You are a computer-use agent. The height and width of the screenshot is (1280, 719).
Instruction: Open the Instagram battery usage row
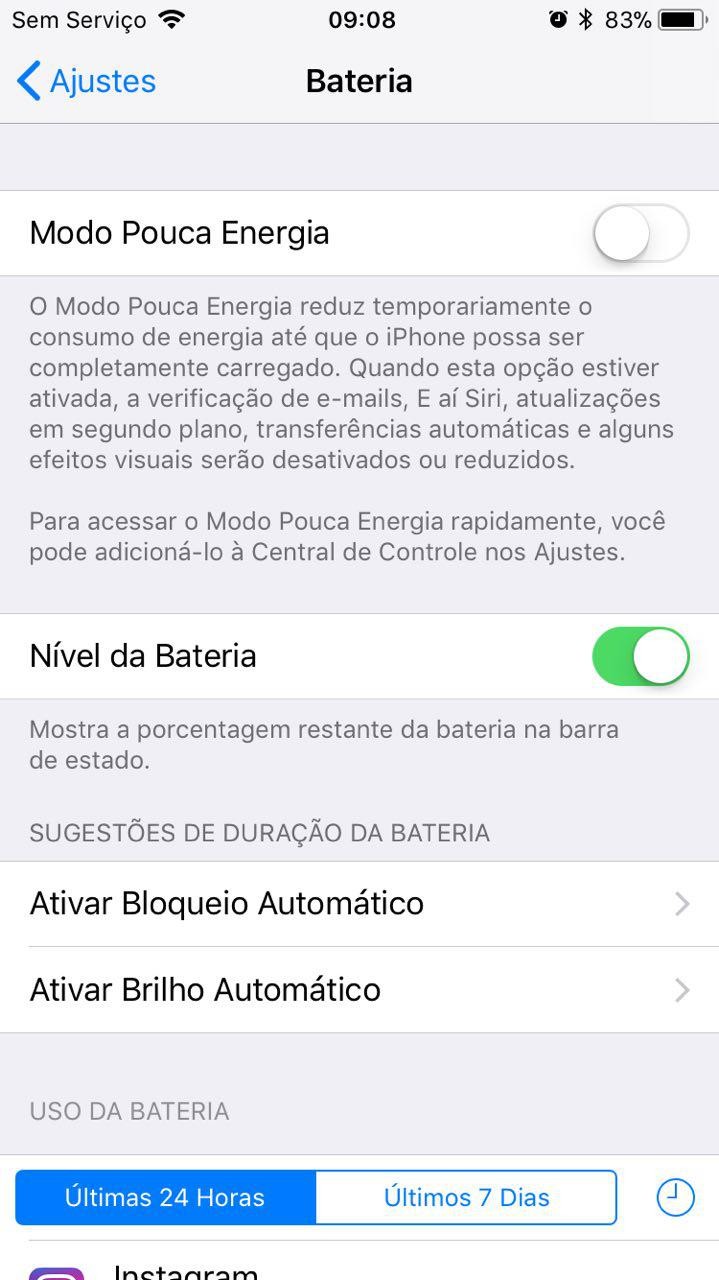359,1262
